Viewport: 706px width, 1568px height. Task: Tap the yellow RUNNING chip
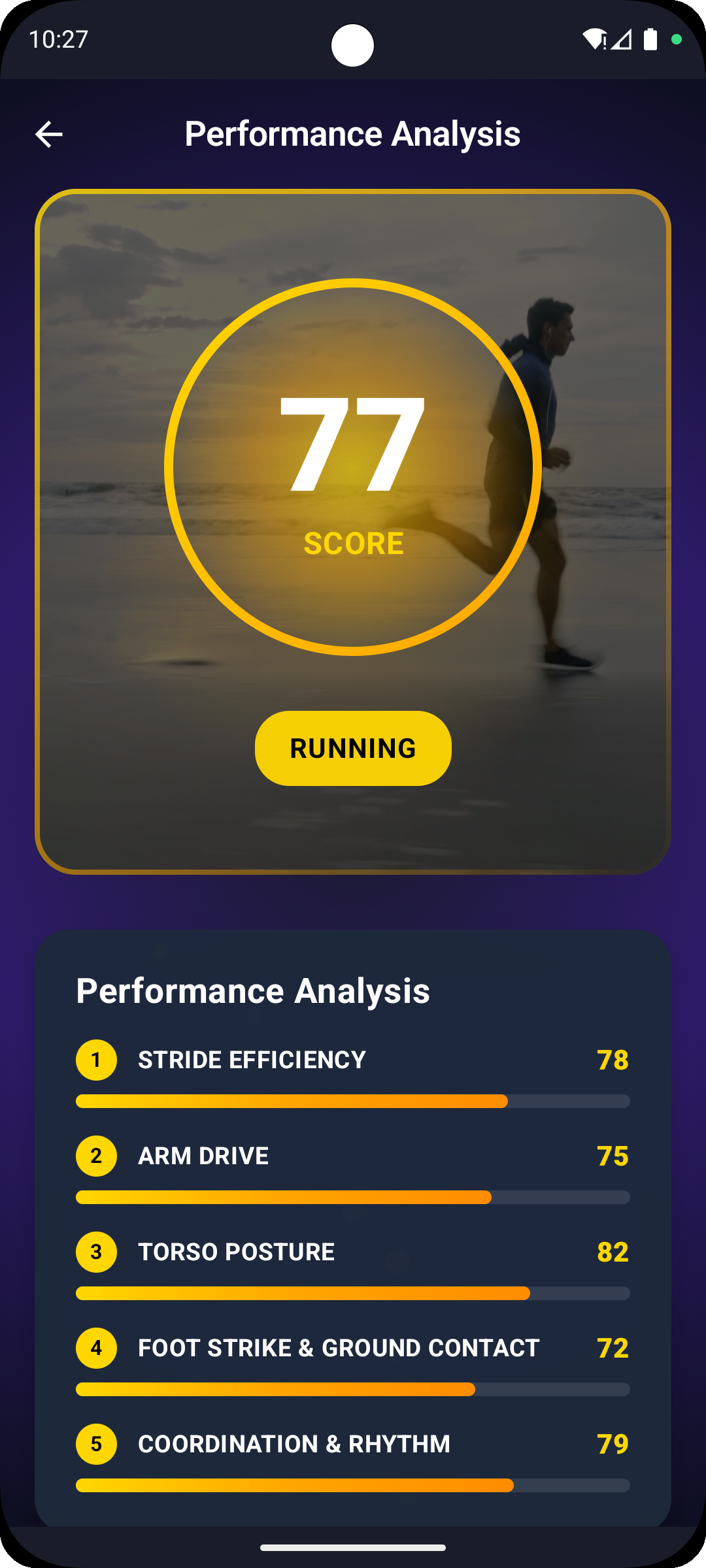[353, 748]
